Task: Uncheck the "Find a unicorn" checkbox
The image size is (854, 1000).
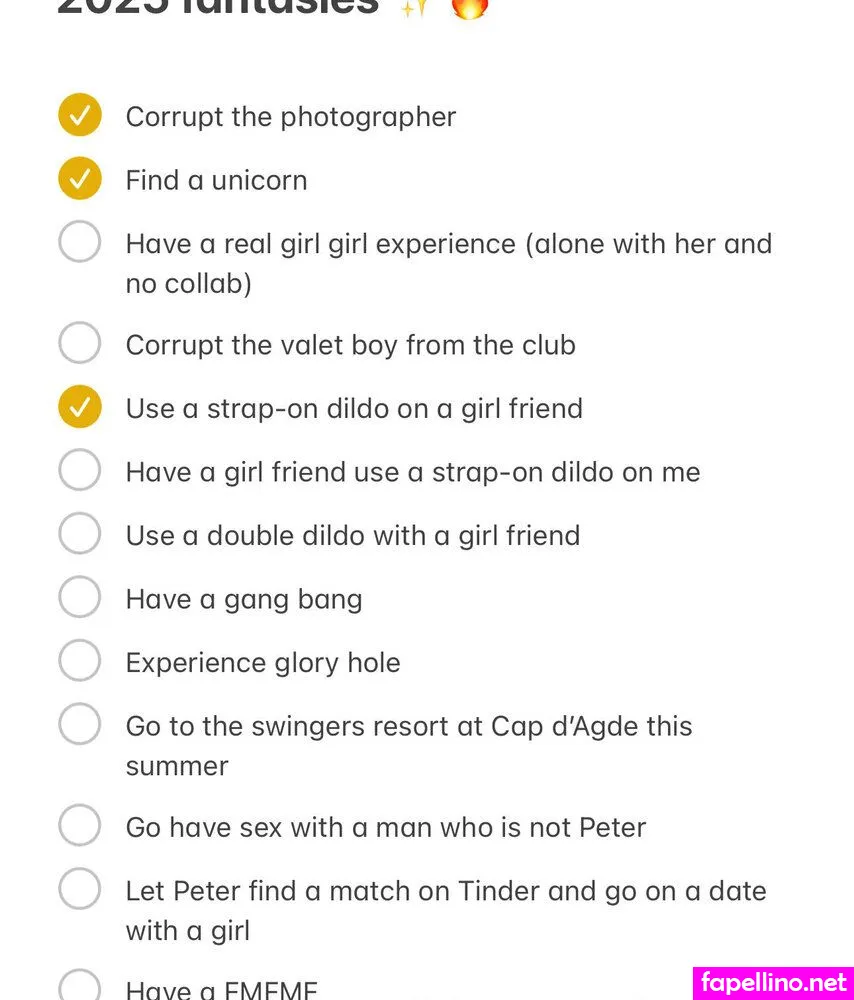Action: click(x=80, y=180)
